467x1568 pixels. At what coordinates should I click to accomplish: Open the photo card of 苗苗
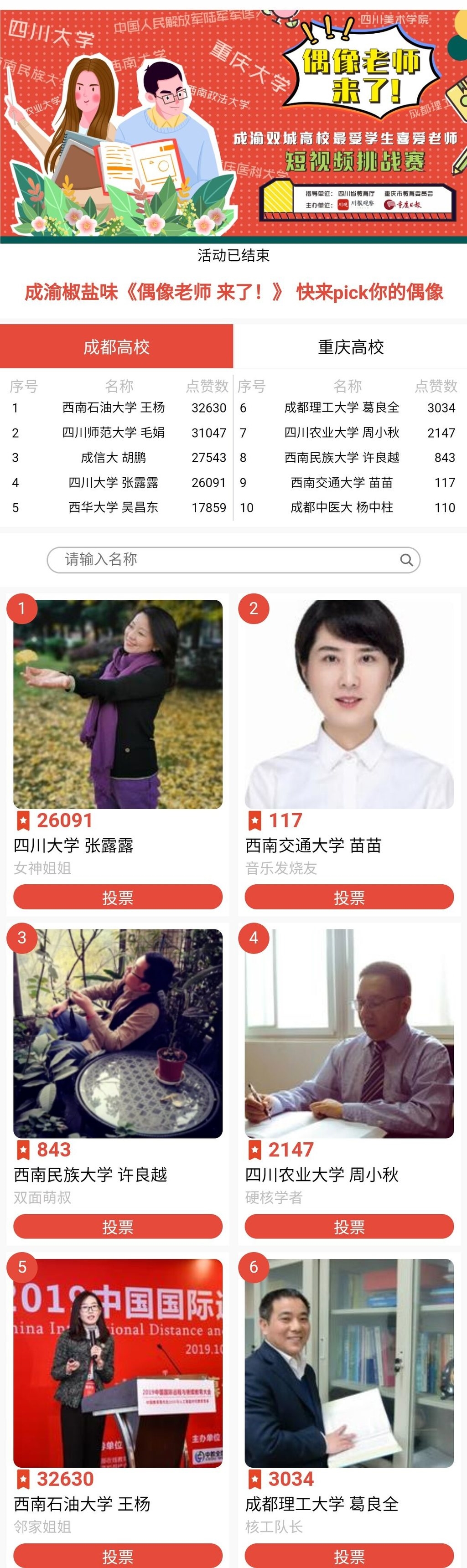click(349, 704)
